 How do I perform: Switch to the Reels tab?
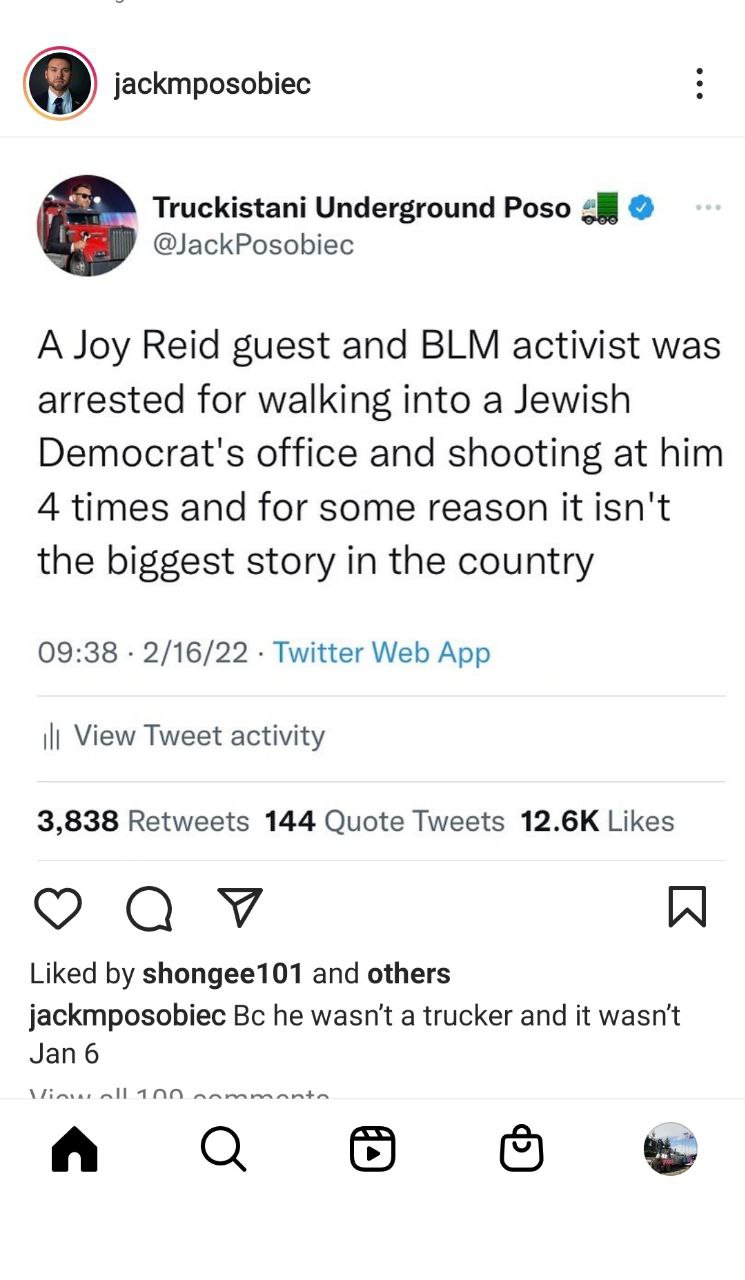pyautogui.click(x=372, y=1149)
